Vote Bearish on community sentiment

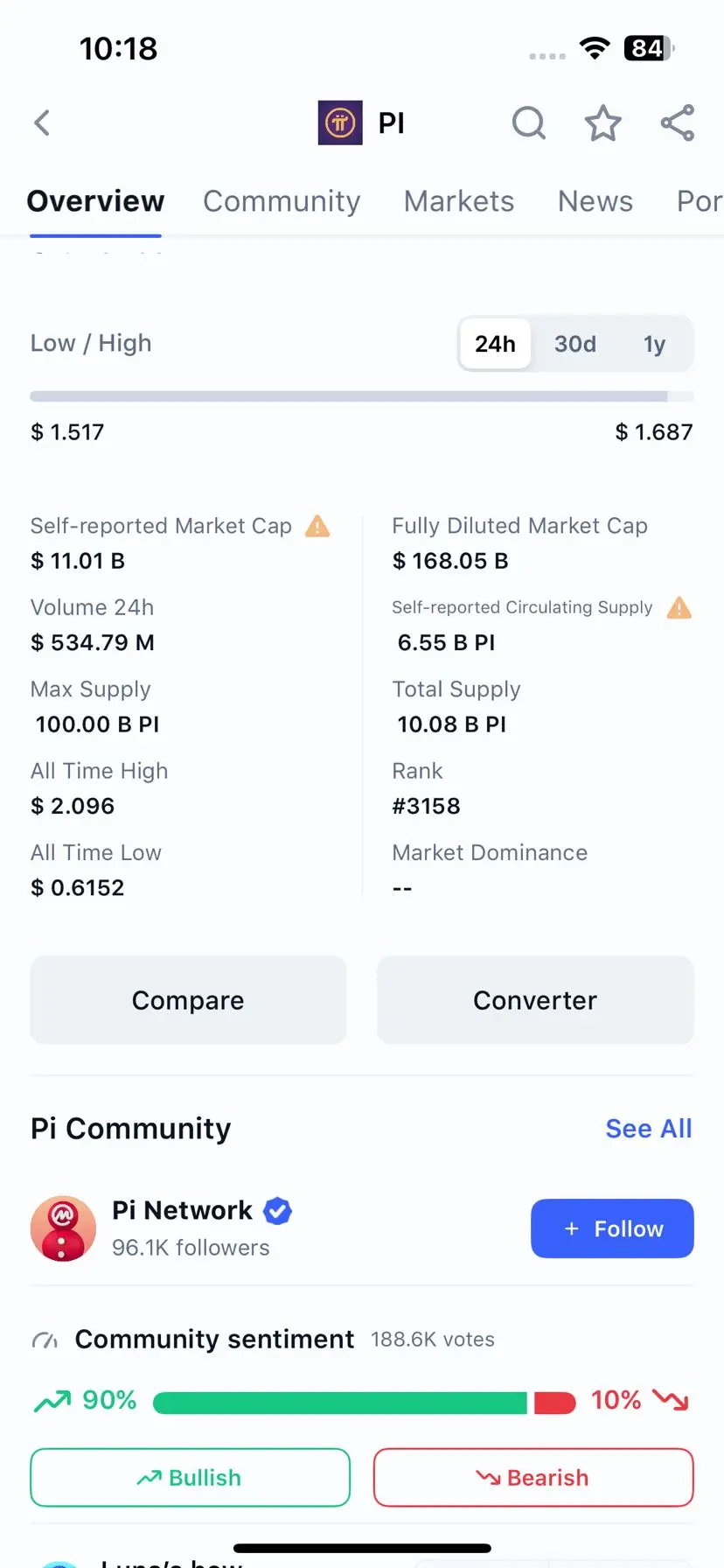click(x=533, y=1478)
